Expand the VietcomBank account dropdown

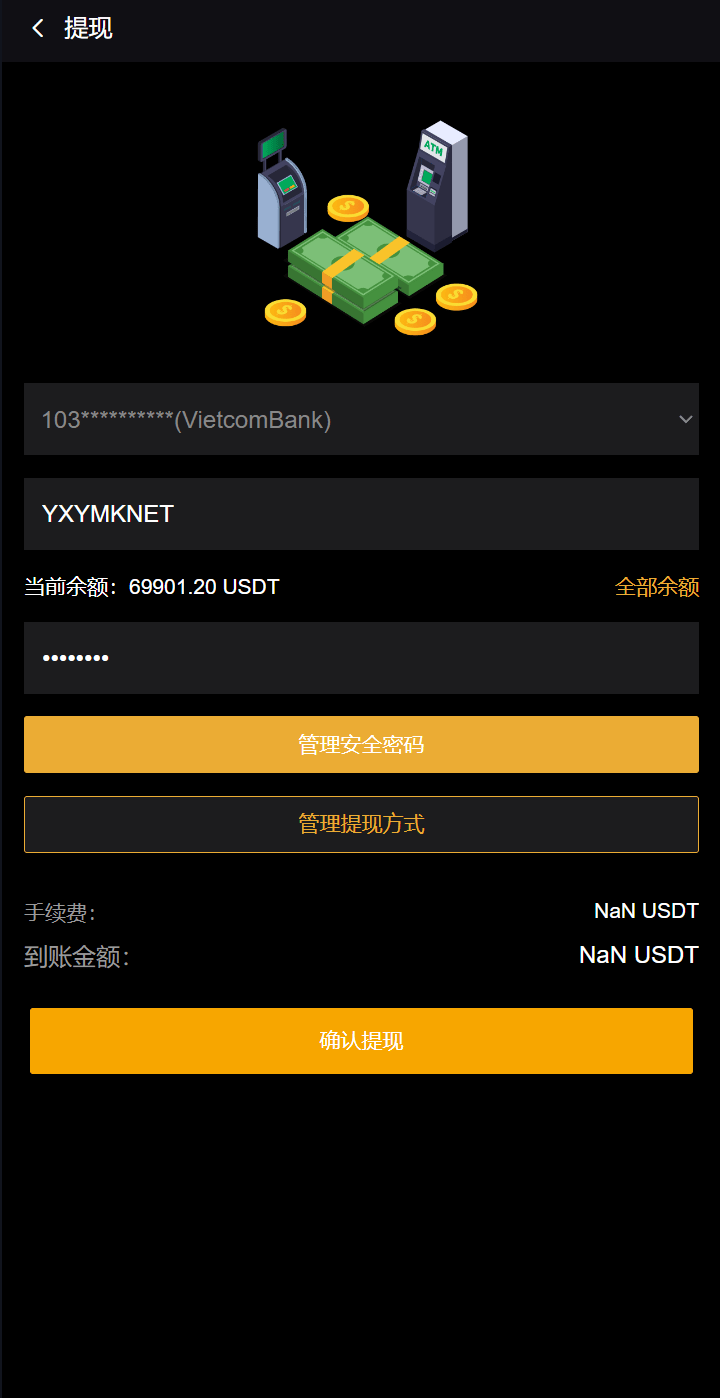click(x=361, y=419)
